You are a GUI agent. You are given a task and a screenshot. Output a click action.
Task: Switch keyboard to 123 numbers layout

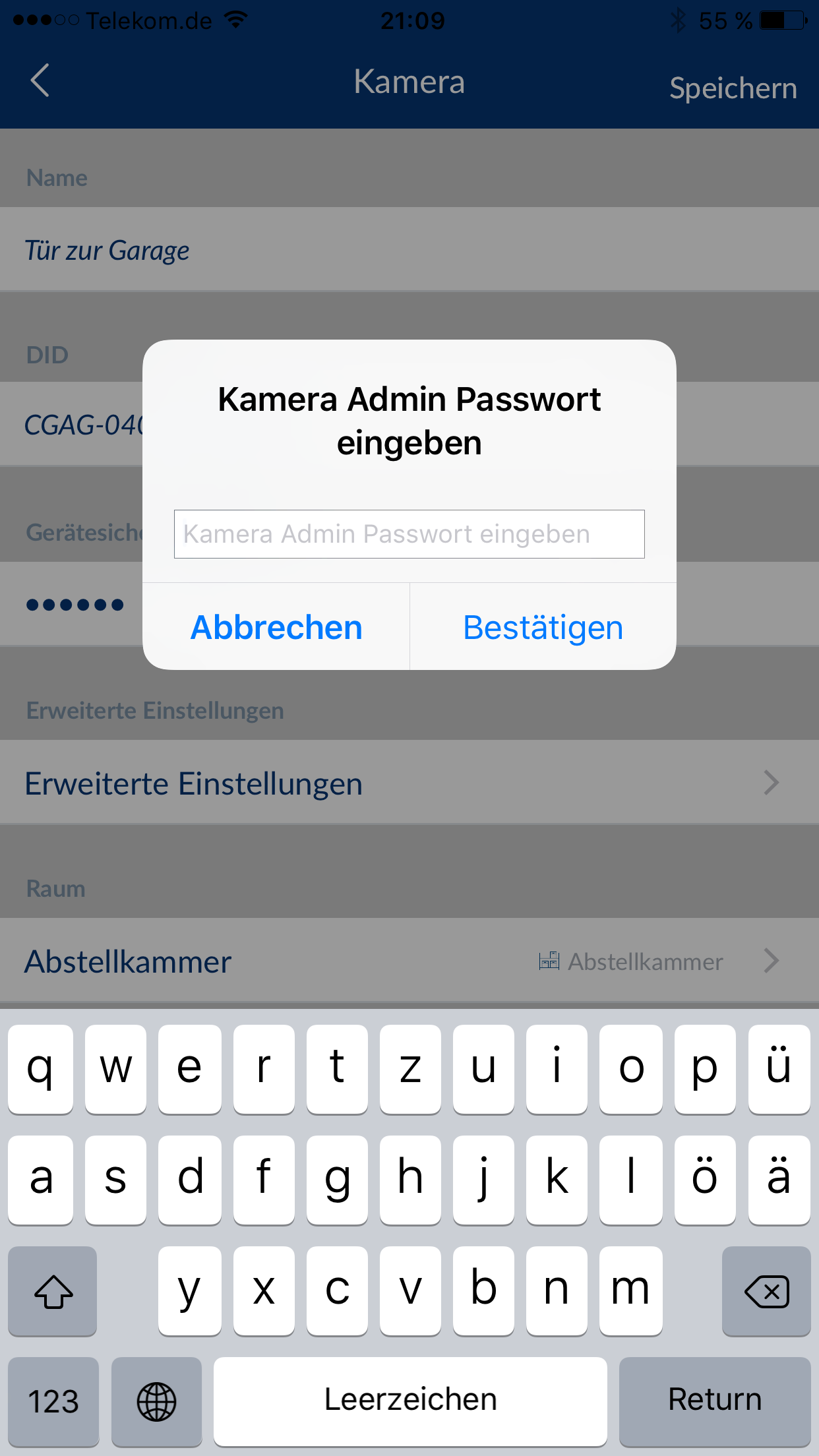(x=53, y=1401)
